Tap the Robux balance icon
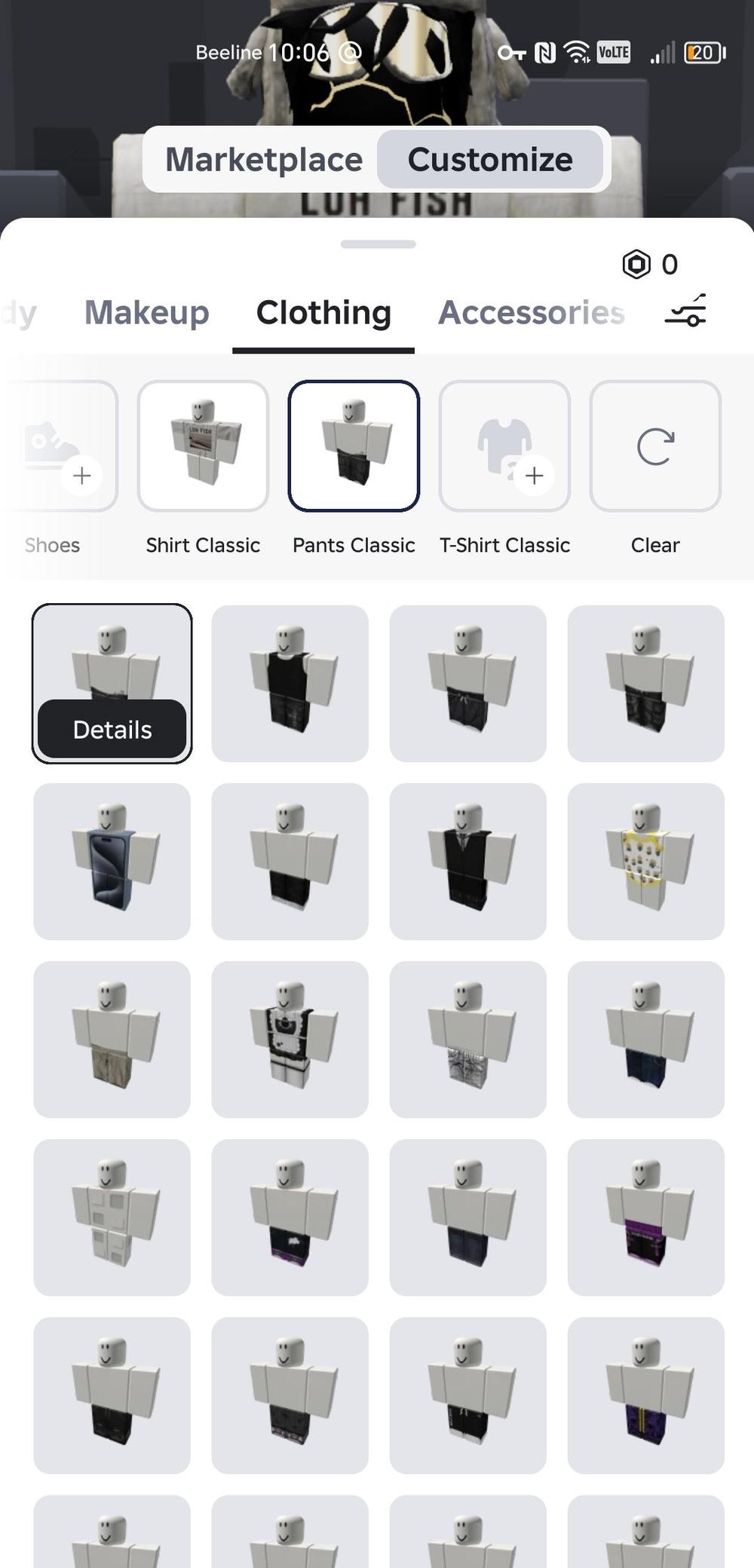Viewport: 754px width, 1568px height. tap(636, 265)
